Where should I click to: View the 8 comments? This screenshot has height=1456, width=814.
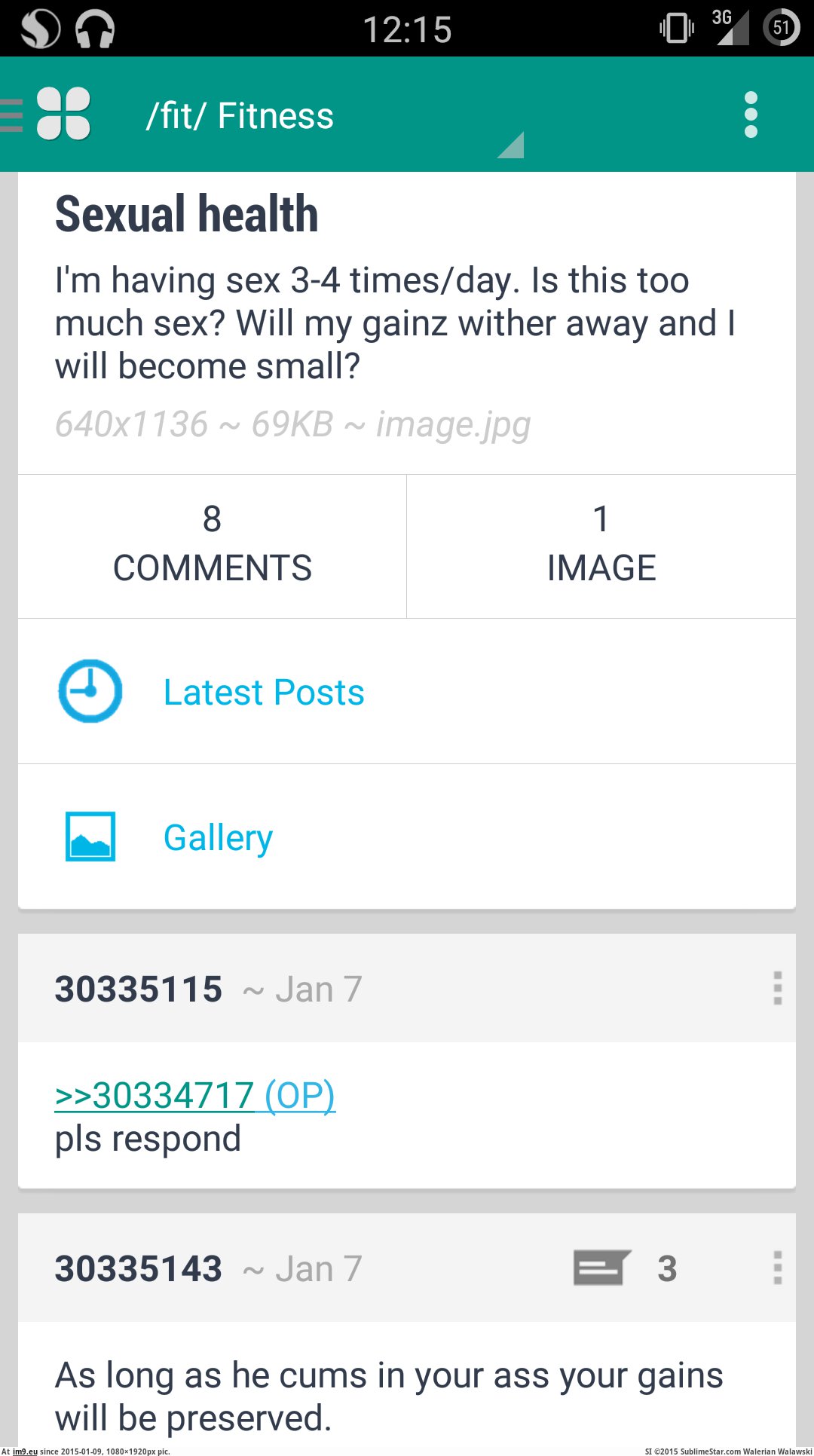(x=212, y=546)
